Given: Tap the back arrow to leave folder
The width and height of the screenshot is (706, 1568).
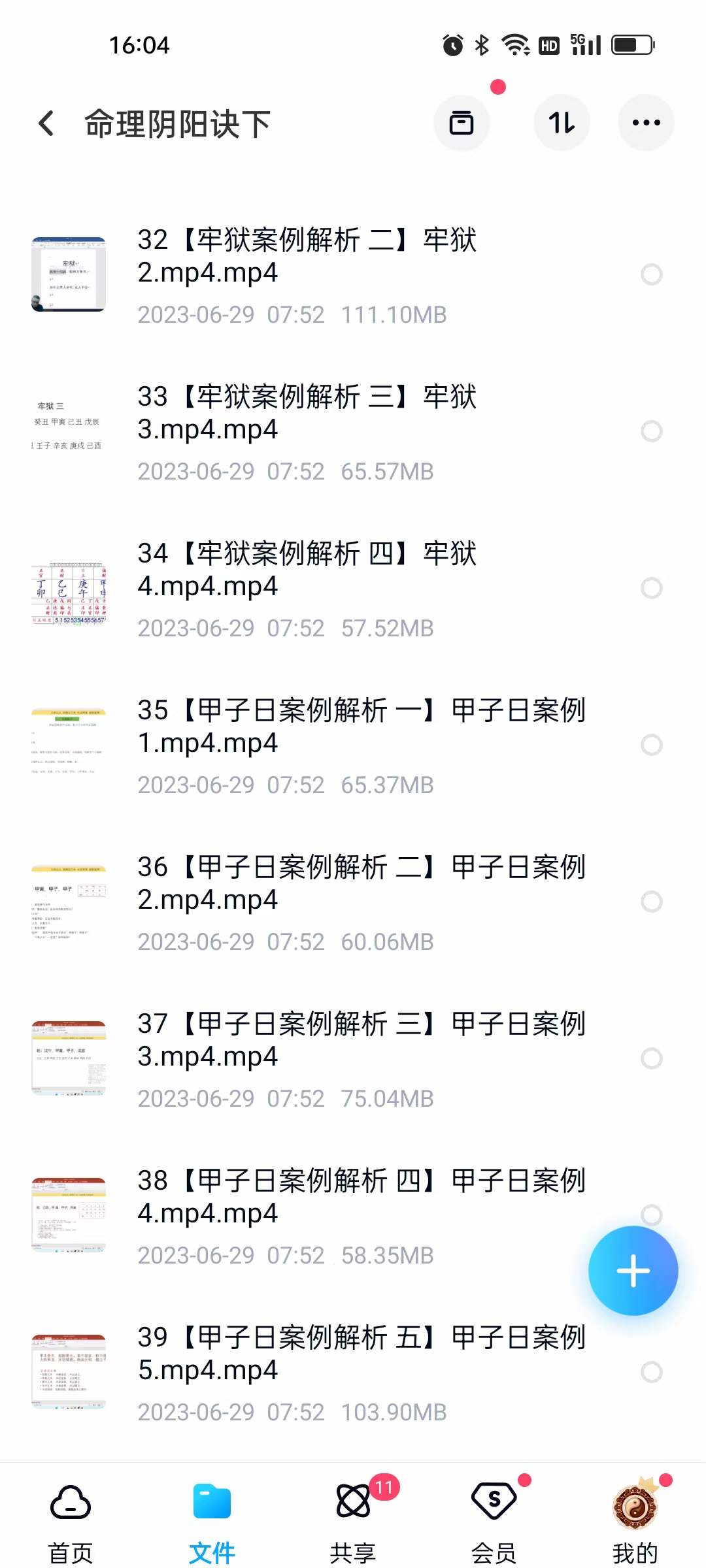Looking at the screenshot, I should click(46, 122).
